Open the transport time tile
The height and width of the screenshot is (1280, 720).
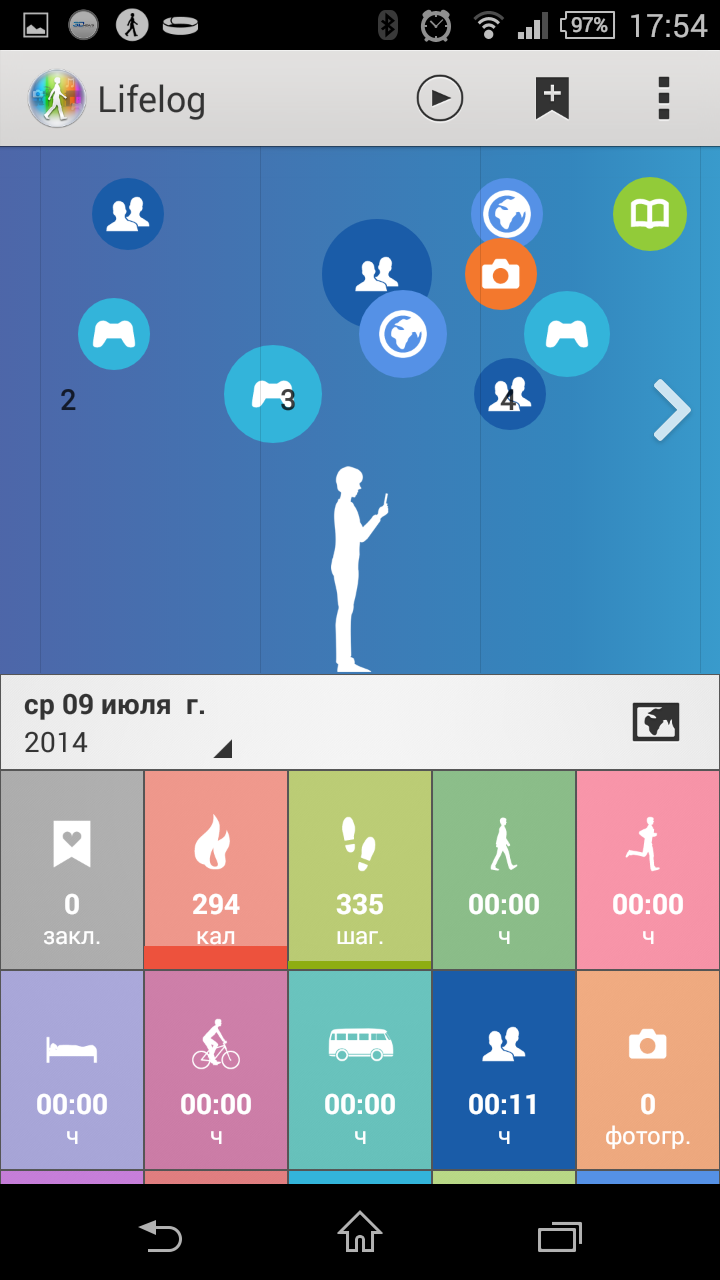(360, 1070)
